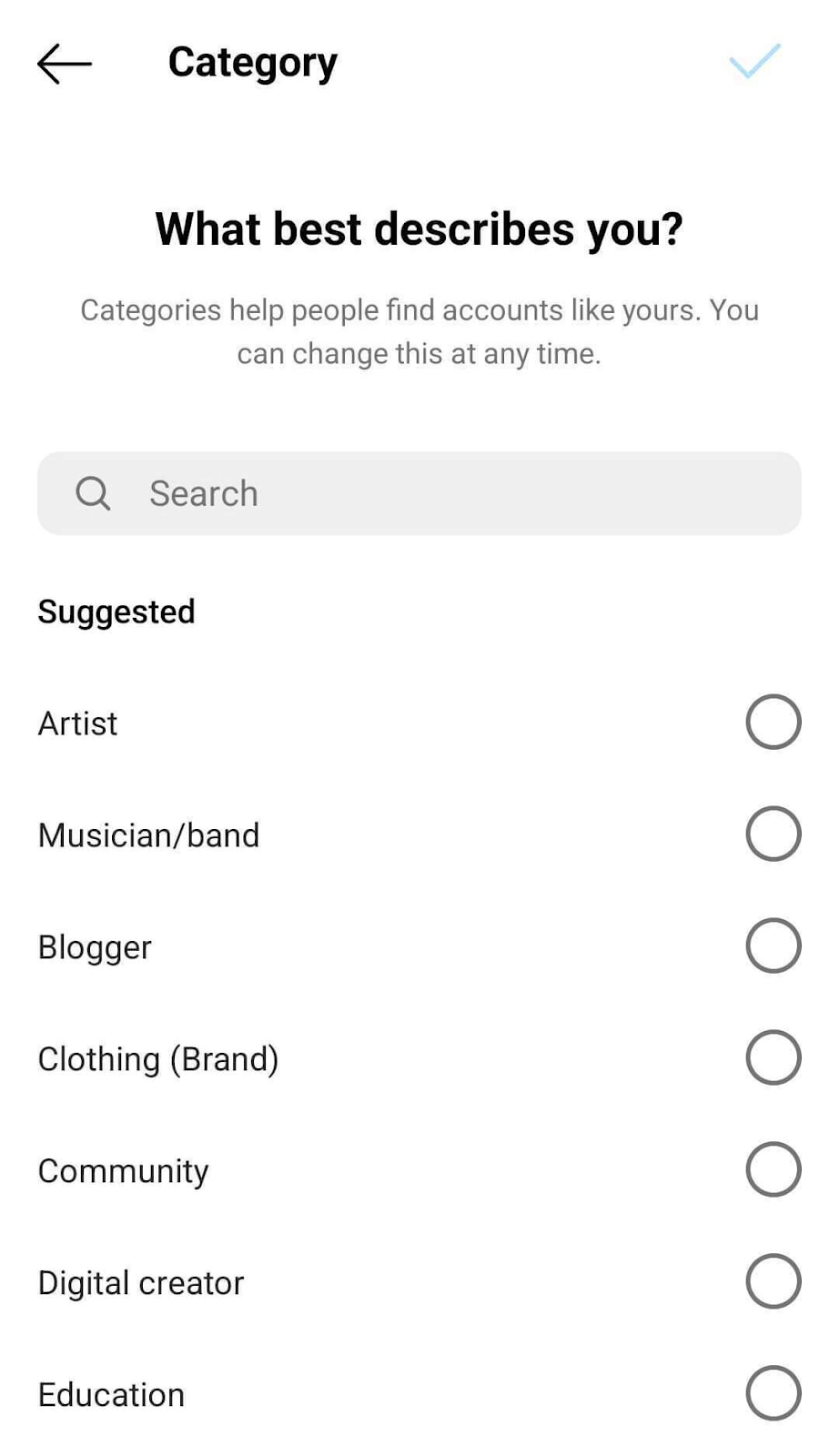Image resolution: width=839 pixels, height=1456 pixels.
Task: Confirm category with the checkmark icon
Action: [x=754, y=62]
